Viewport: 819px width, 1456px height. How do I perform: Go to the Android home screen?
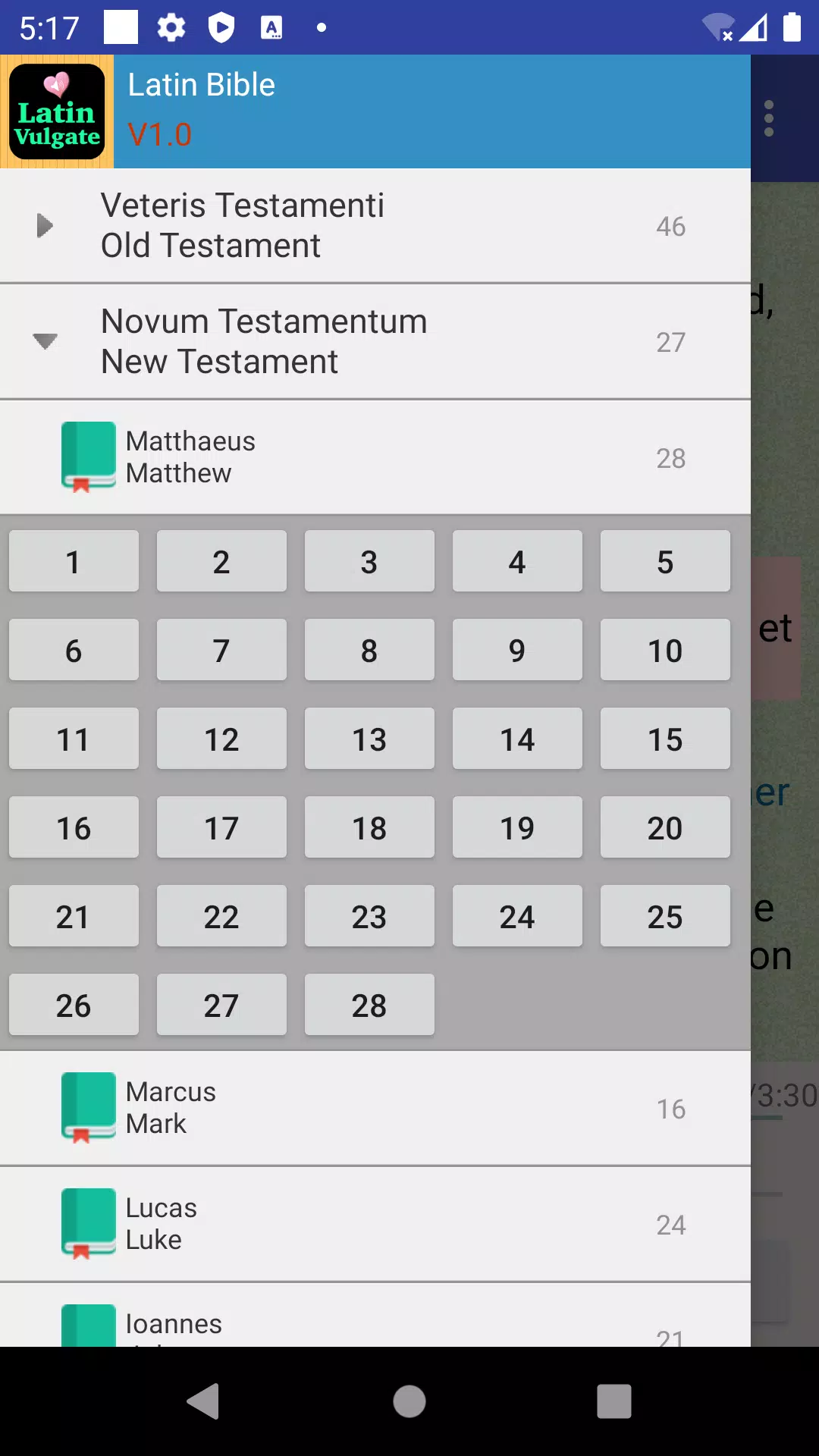[409, 1401]
